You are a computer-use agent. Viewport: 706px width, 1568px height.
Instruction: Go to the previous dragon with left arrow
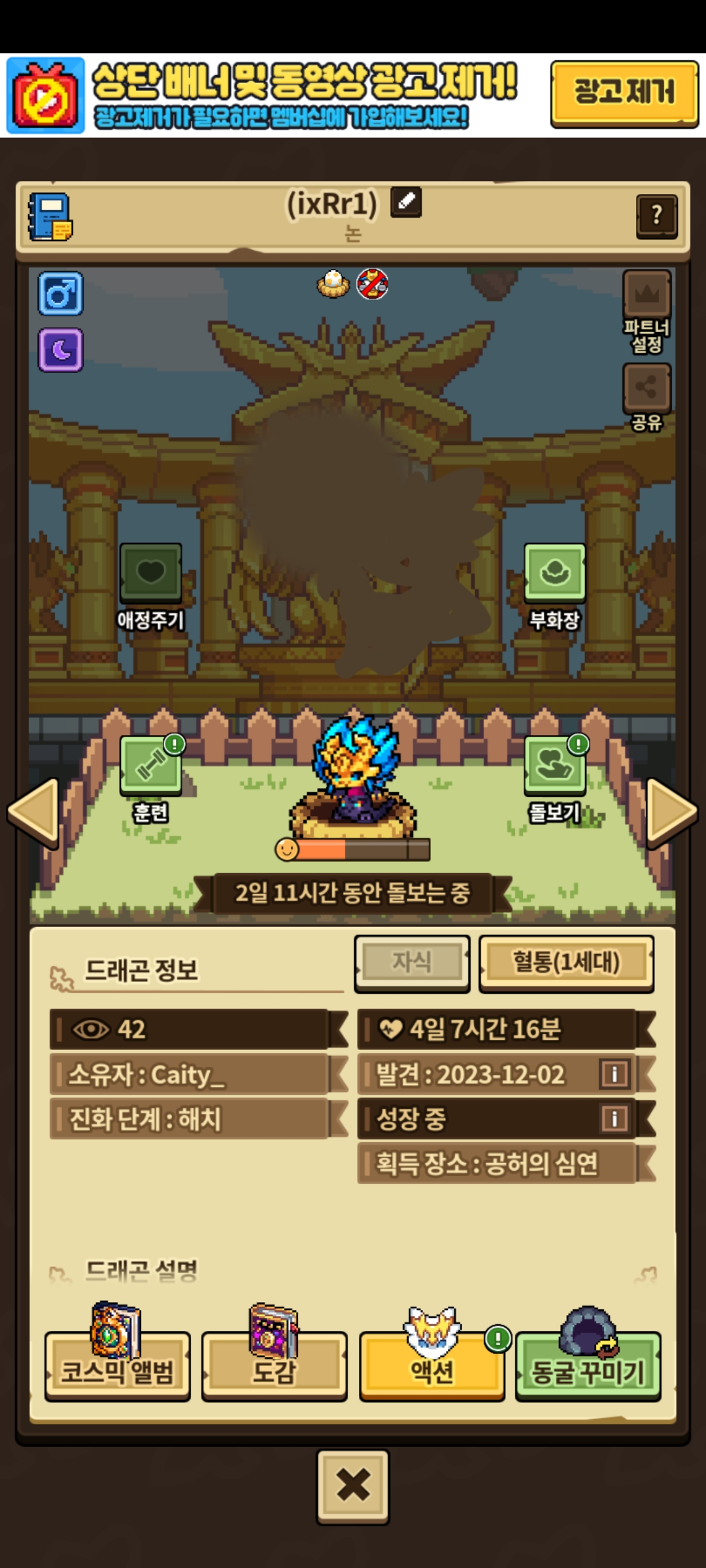pyautogui.click(x=34, y=812)
